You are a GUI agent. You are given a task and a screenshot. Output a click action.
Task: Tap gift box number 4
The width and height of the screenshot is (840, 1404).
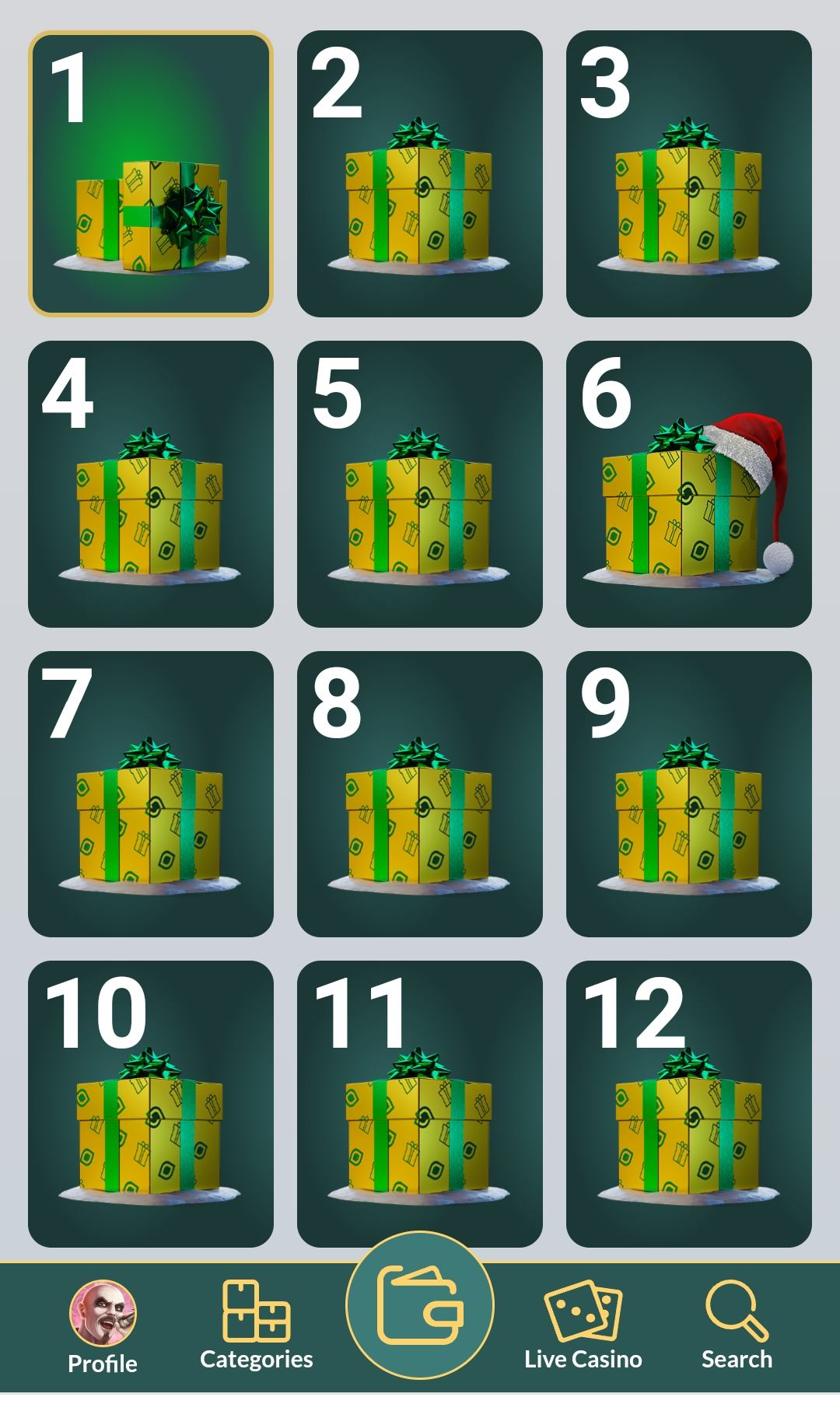(150, 484)
